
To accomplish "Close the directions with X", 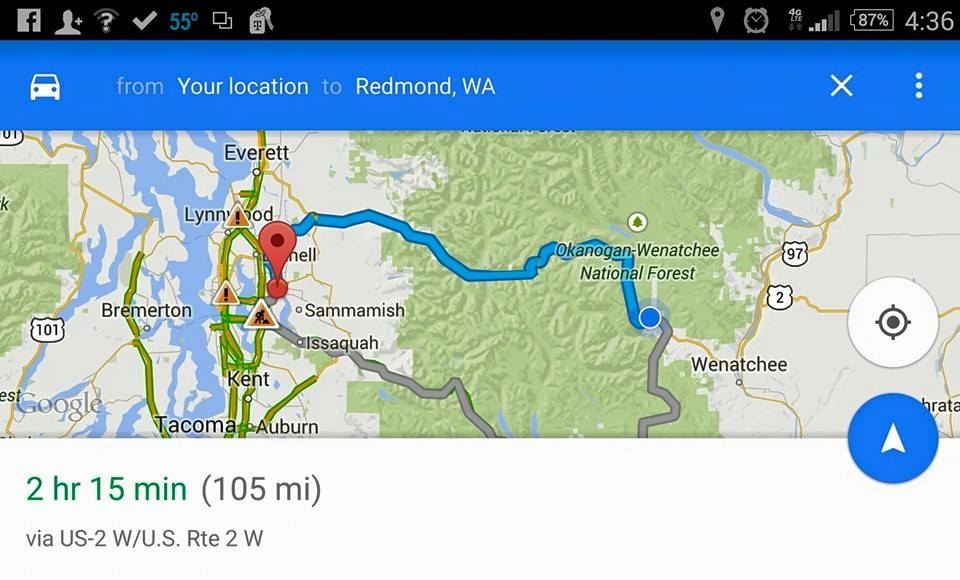I will point(841,87).
